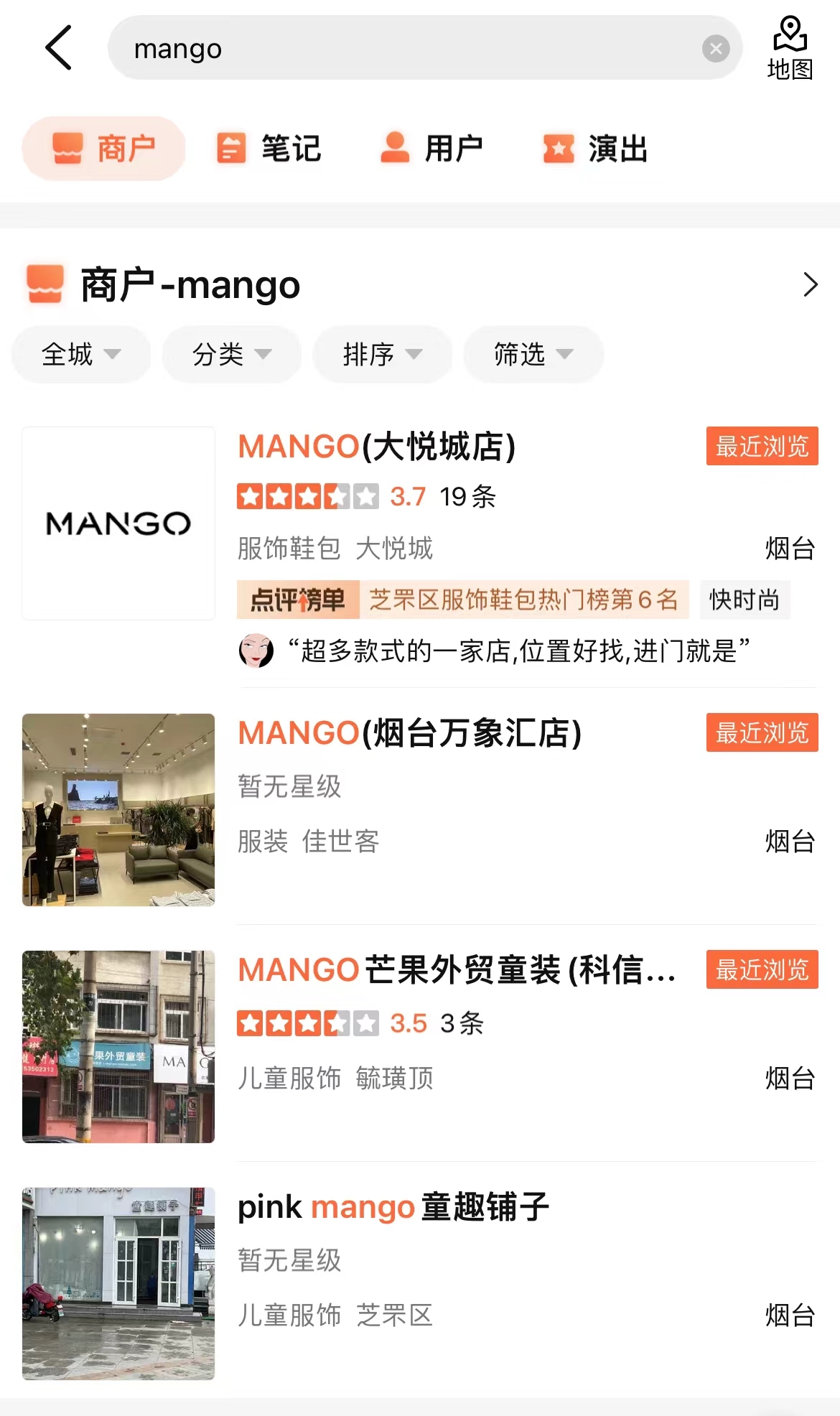Screen dimensions: 840x1416
Task: Open MANGO芒果外贸童装 merchant result
Action: (x=457, y=970)
